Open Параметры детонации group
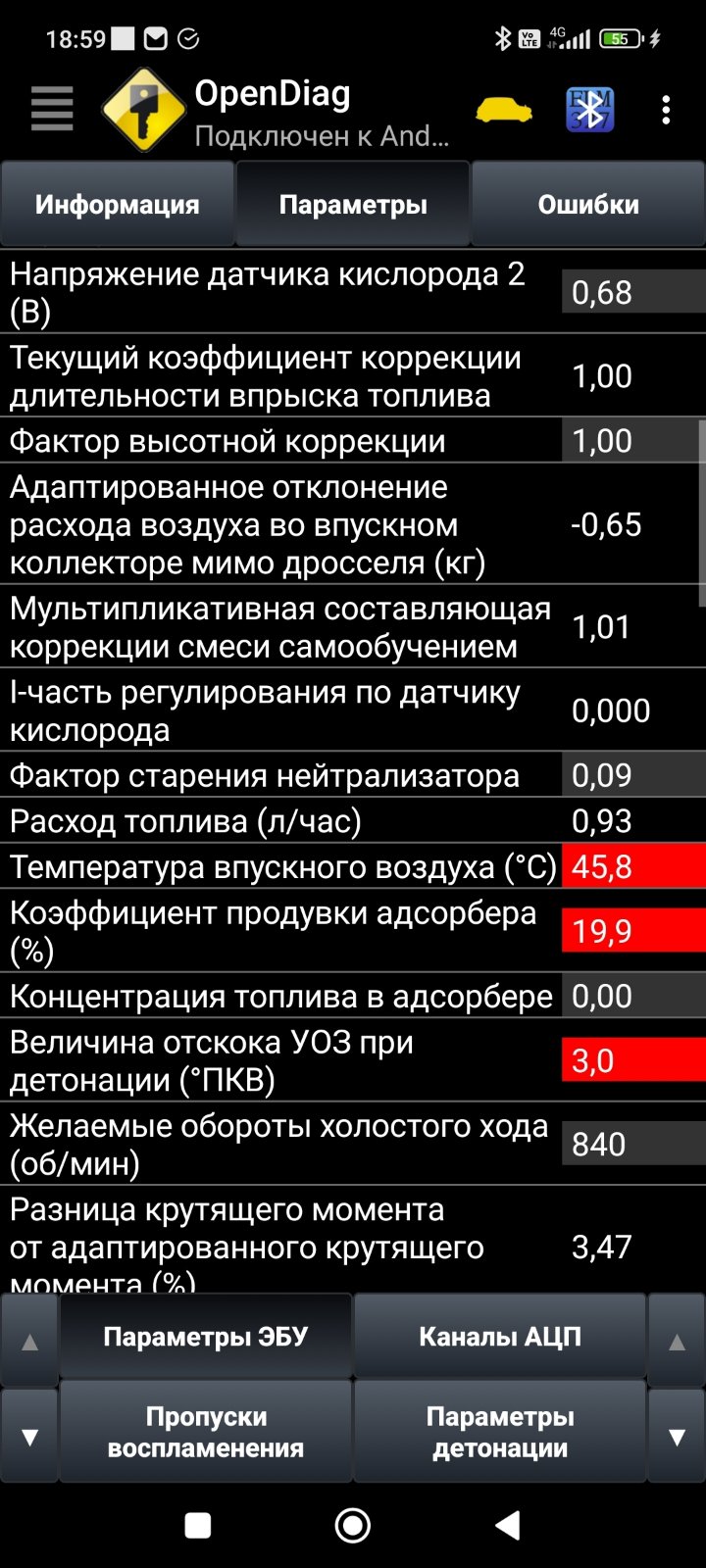 [500, 1432]
